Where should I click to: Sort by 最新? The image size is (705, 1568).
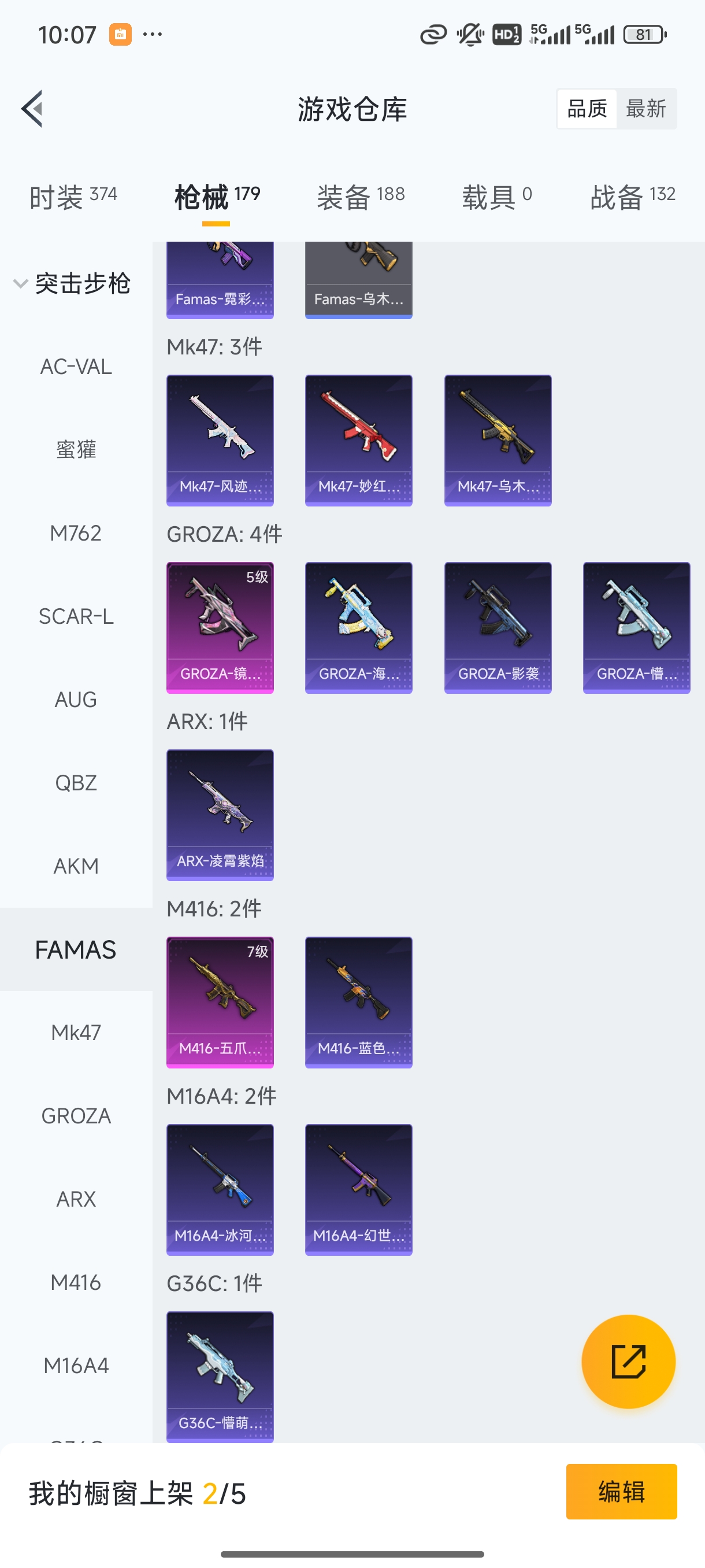pyautogui.click(x=645, y=109)
